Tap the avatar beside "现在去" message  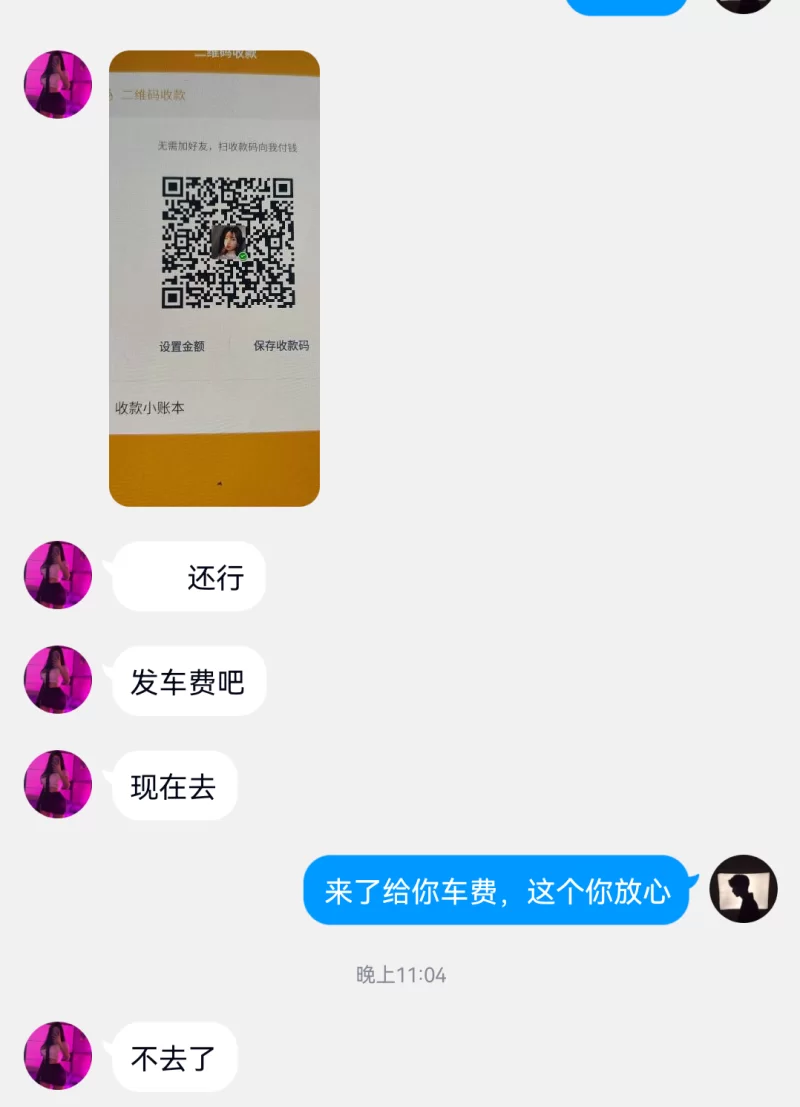(58, 785)
